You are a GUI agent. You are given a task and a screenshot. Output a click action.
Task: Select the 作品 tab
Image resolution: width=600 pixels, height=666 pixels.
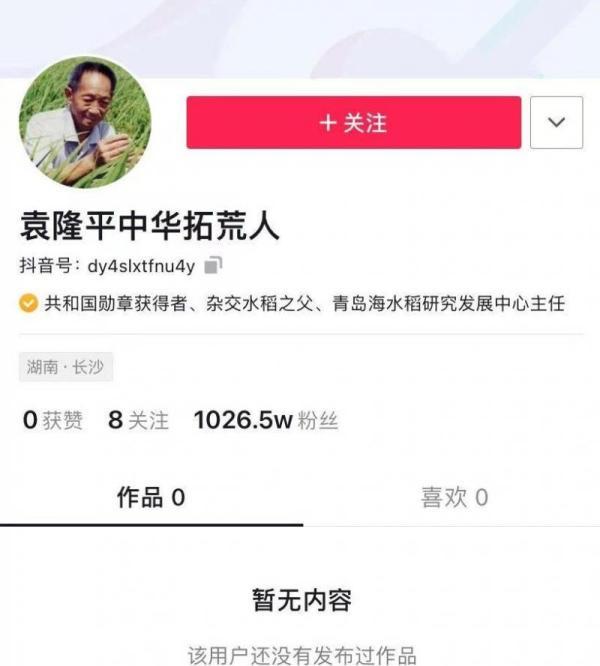click(x=151, y=497)
